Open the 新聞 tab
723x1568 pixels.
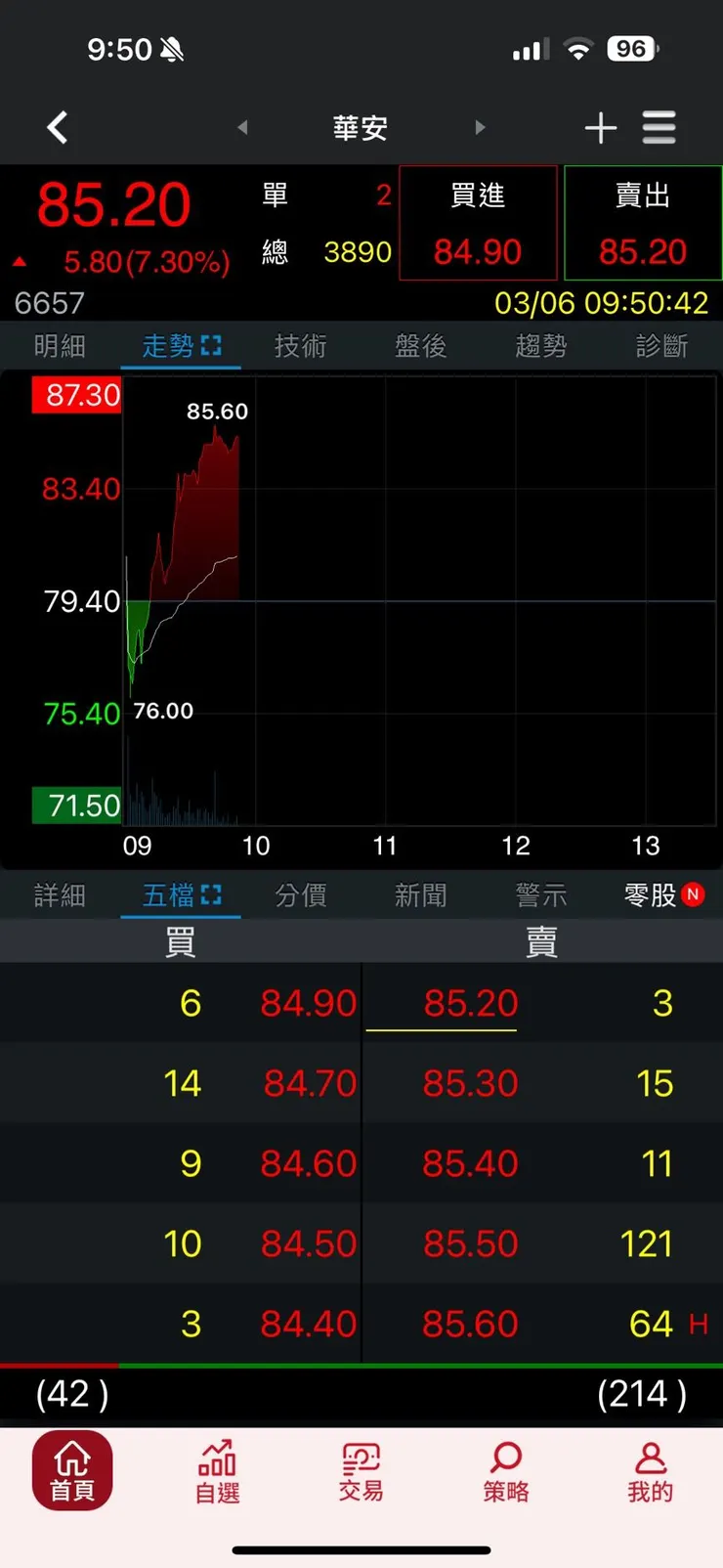420,895
